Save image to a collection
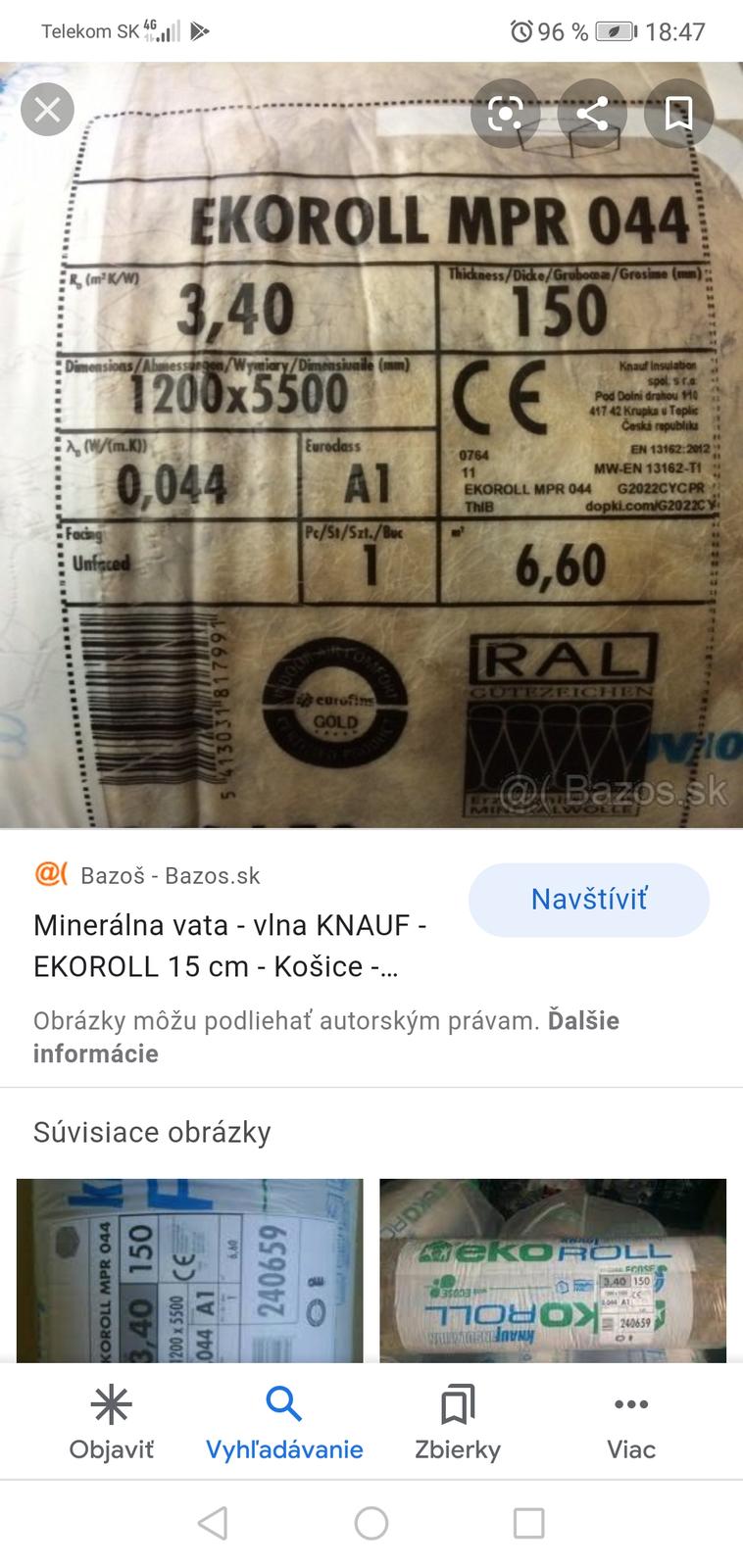 pyautogui.click(x=678, y=114)
